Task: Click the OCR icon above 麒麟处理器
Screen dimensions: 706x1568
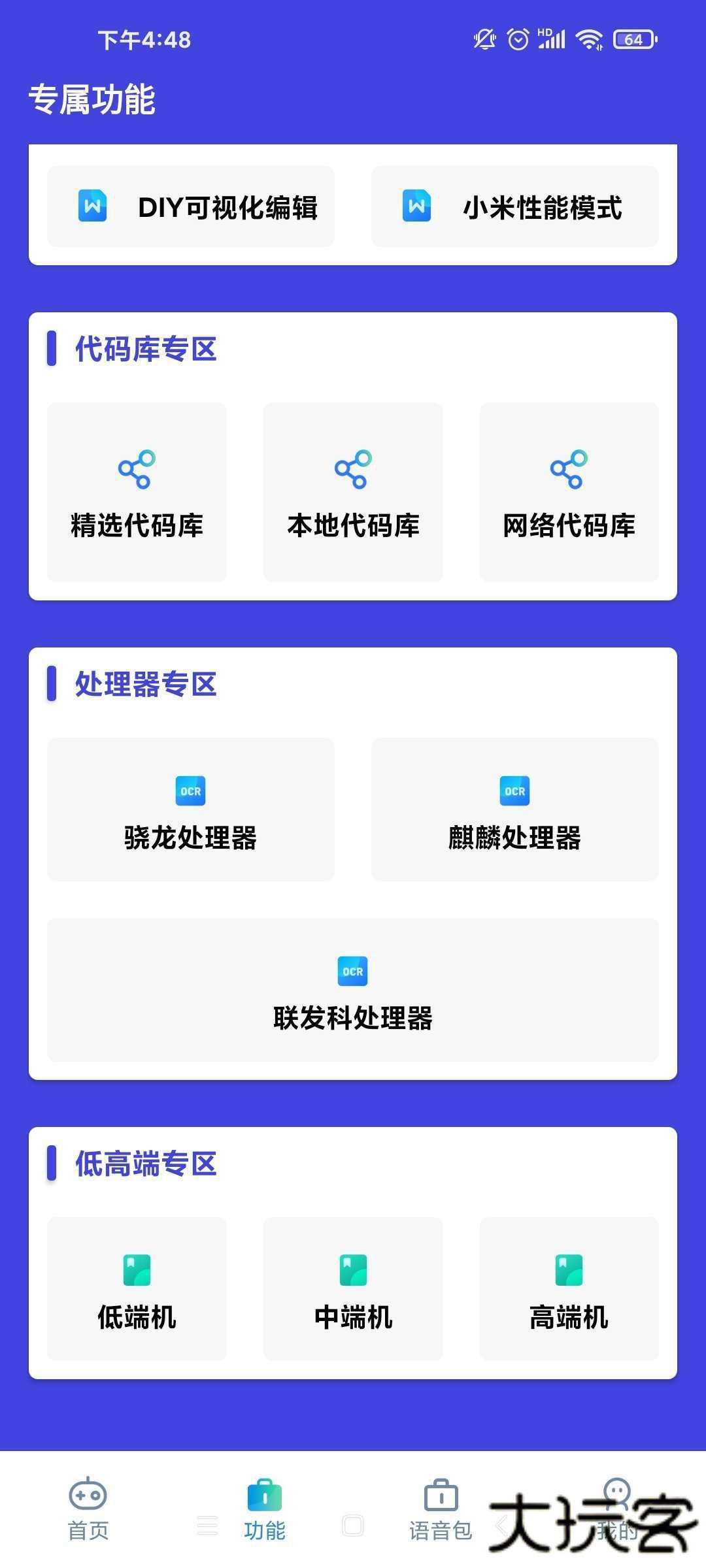Action: tap(514, 791)
